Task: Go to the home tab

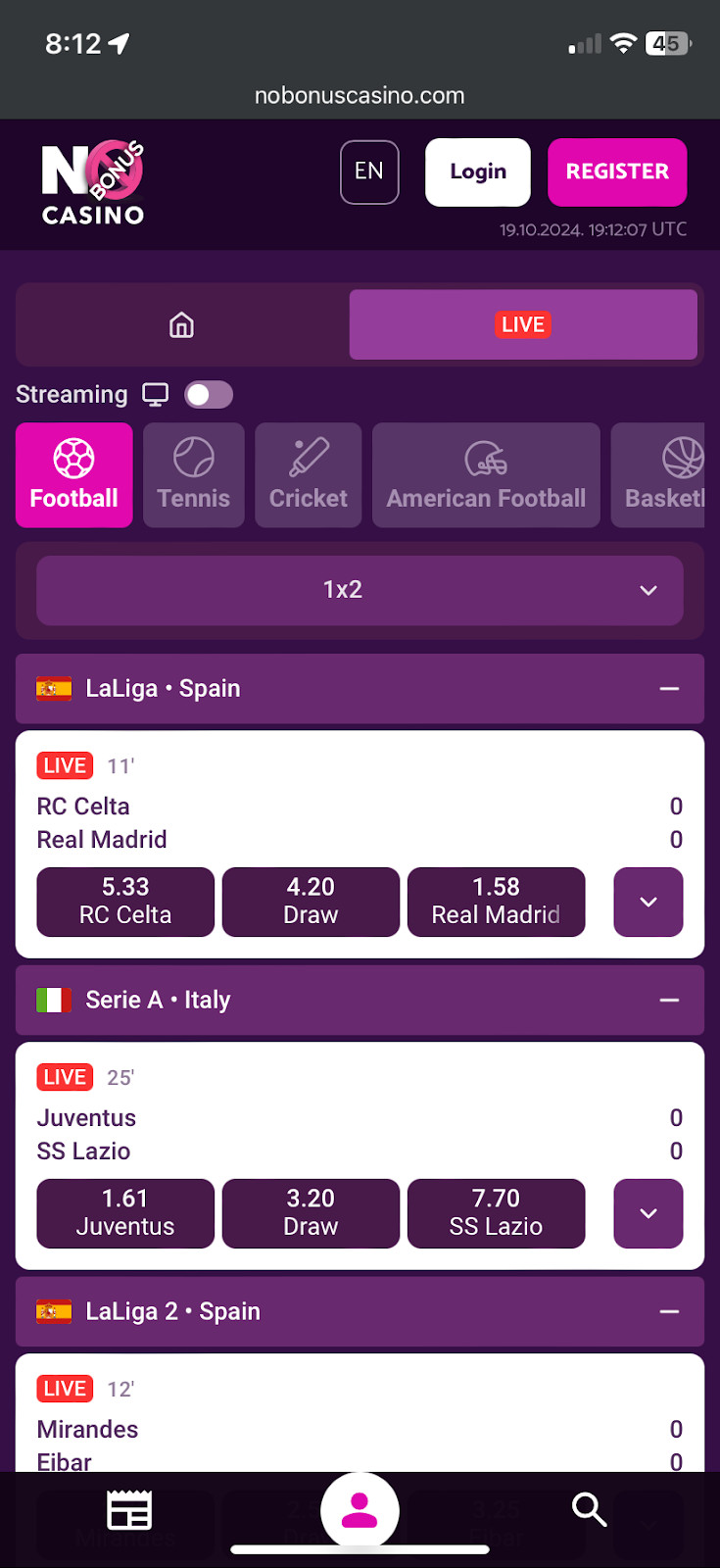Action: click(182, 324)
